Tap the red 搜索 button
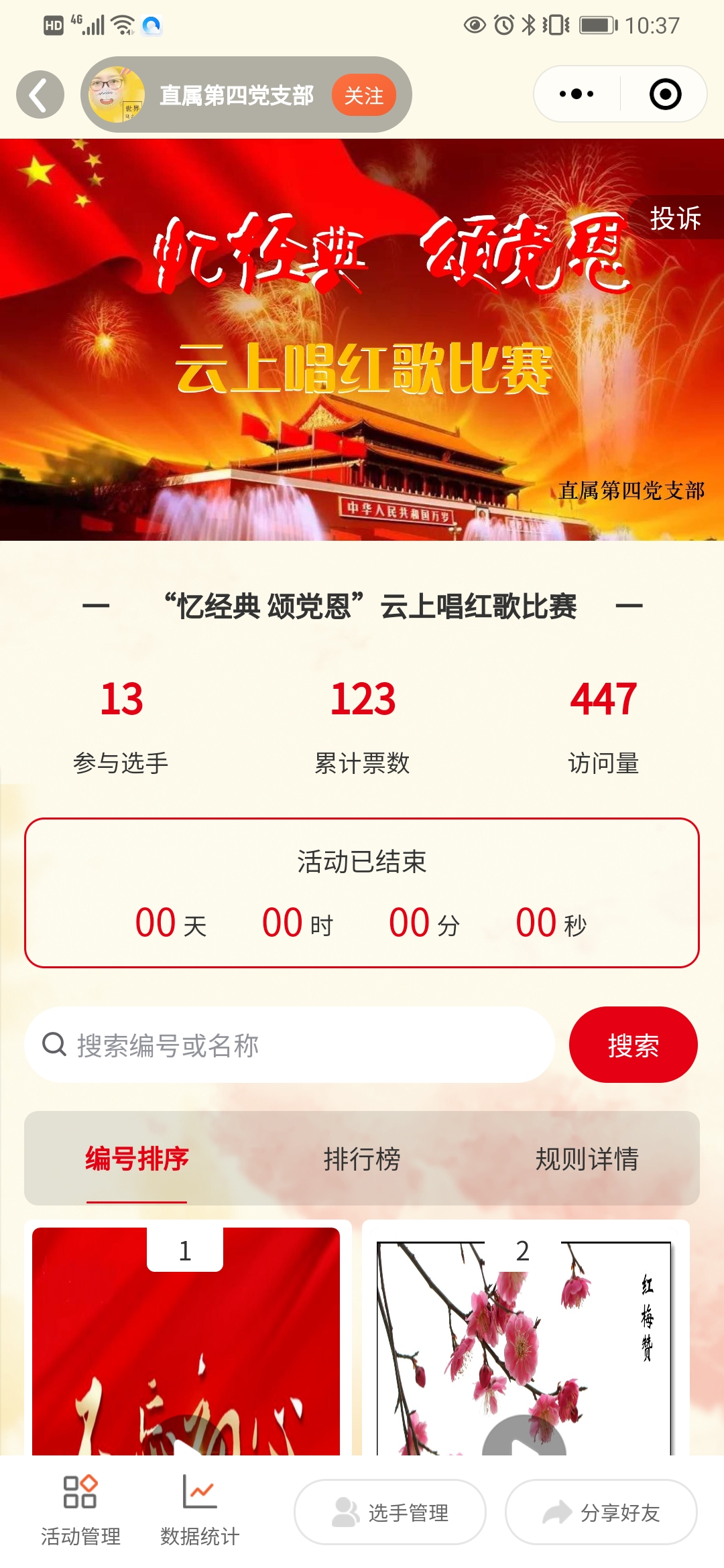This screenshot has width=724, height=1568. click(x=633, y=1045)
